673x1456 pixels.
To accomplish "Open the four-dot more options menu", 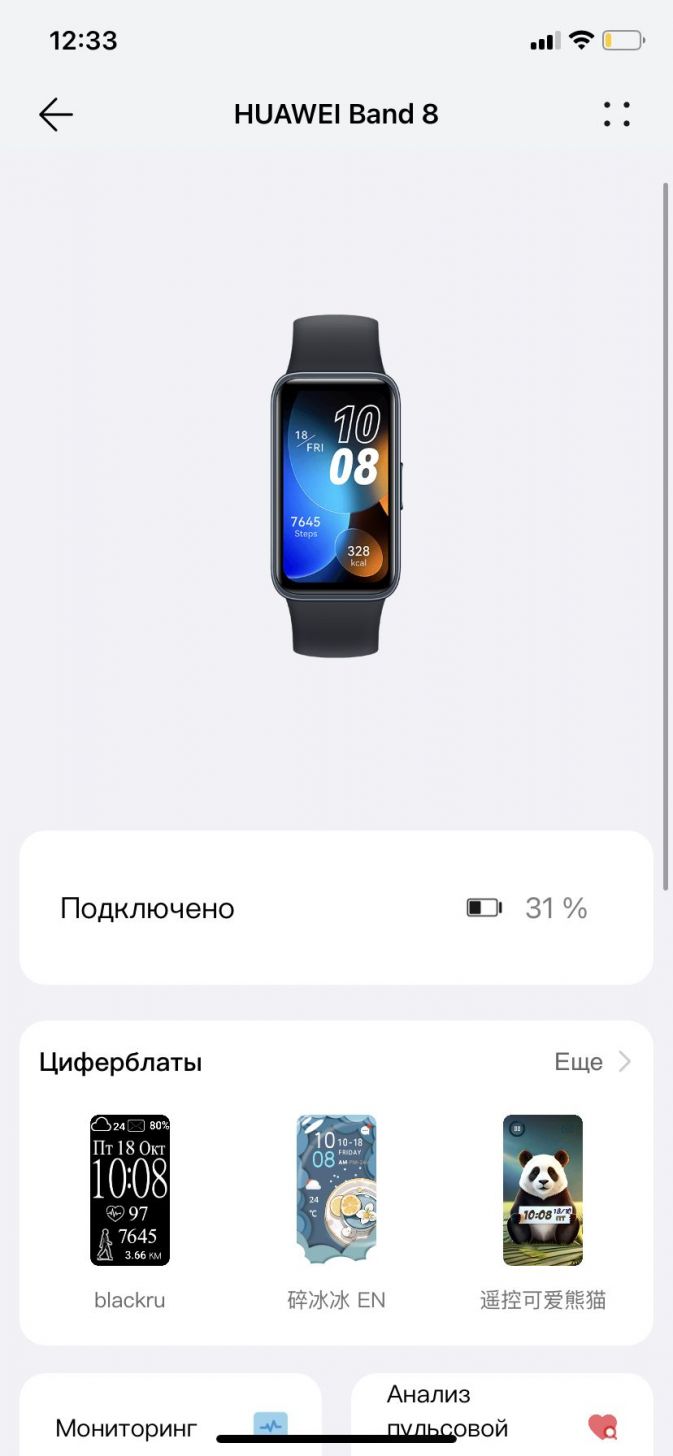I will 617,114.
